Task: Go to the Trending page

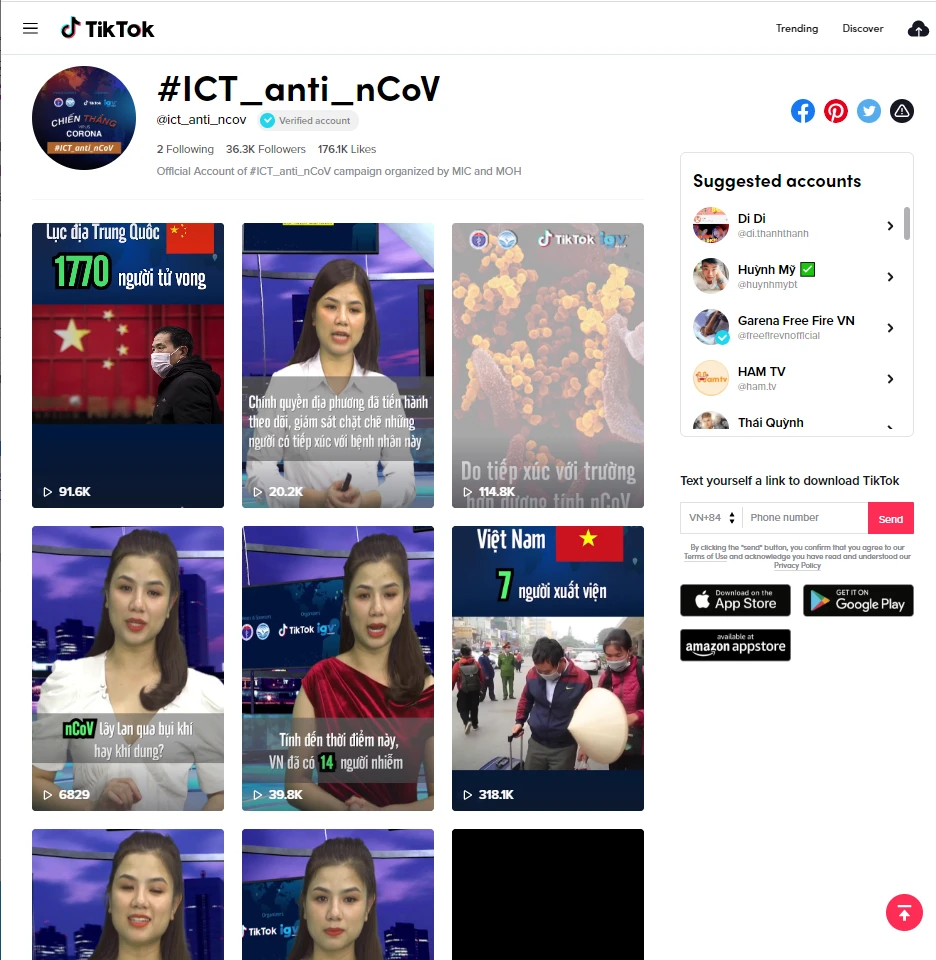Action: 796,28
